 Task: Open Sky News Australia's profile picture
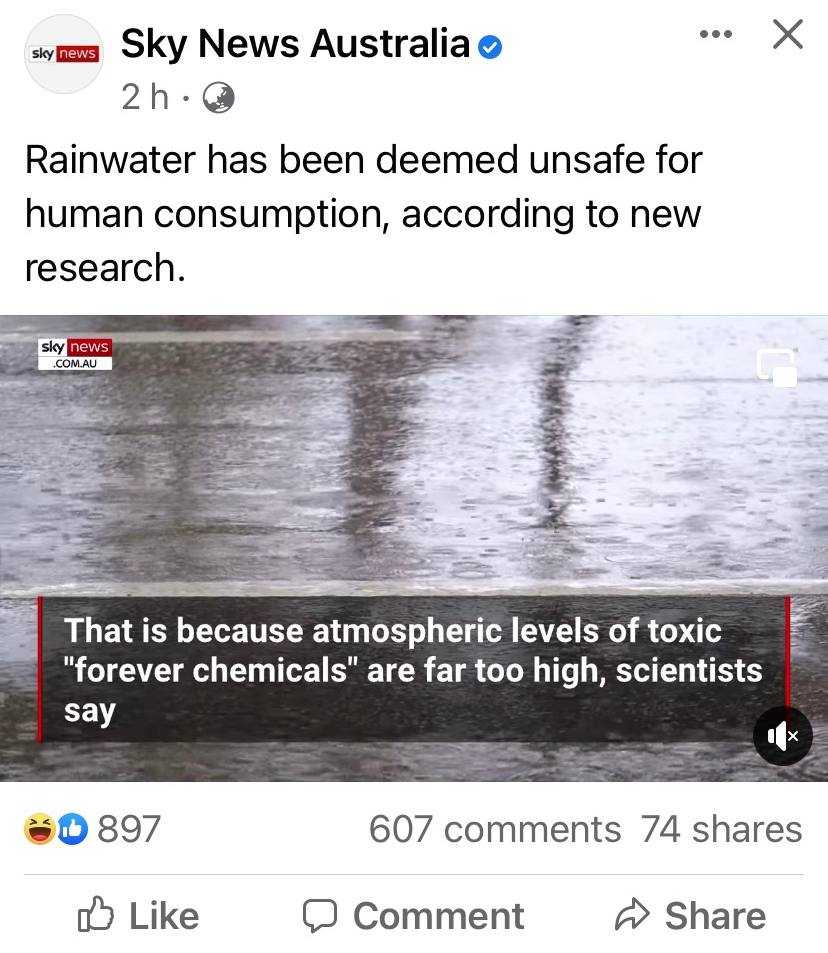pyautogui.click(x=64, y=54)
